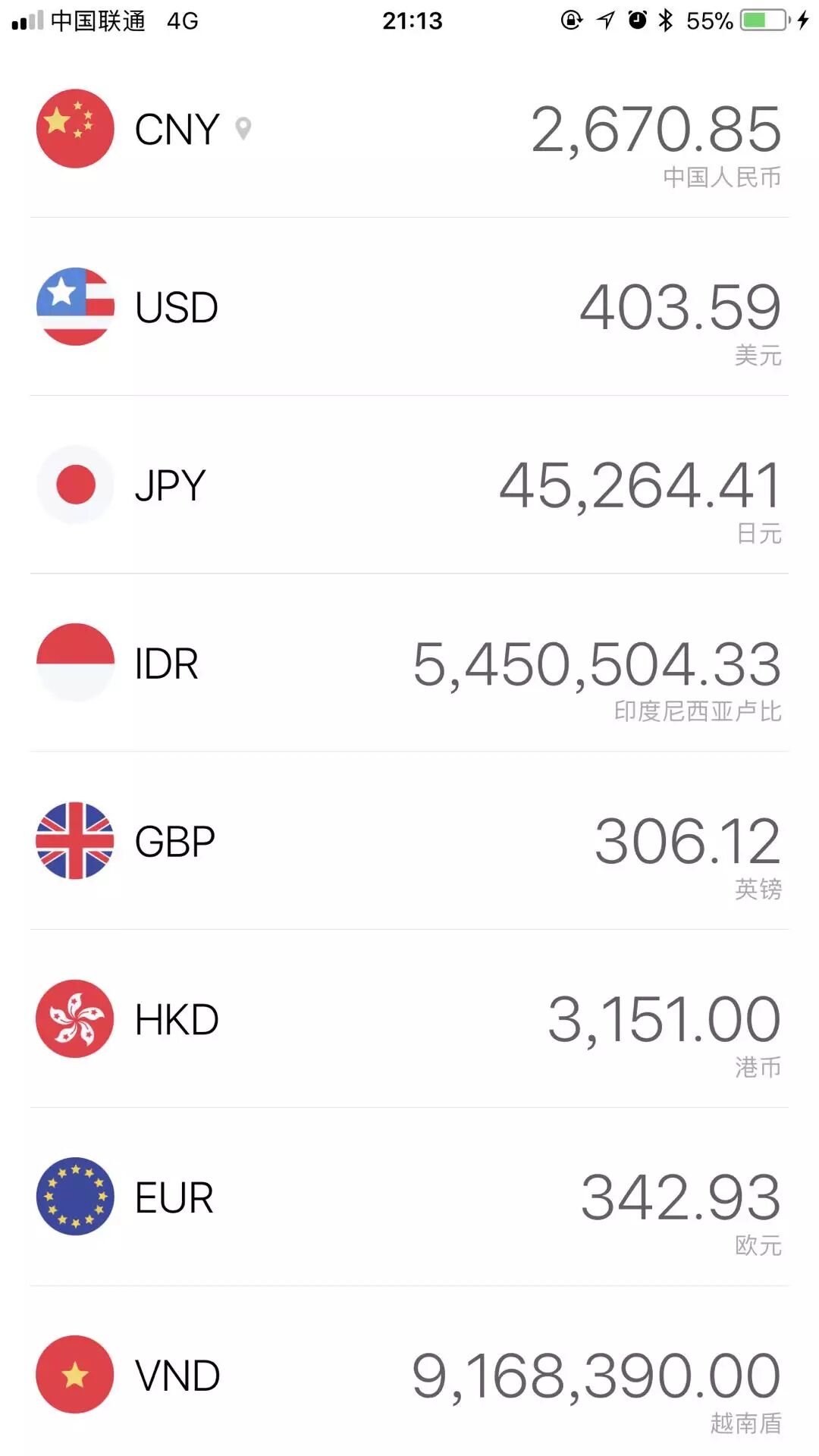Tap the JPY currency row

409,485
